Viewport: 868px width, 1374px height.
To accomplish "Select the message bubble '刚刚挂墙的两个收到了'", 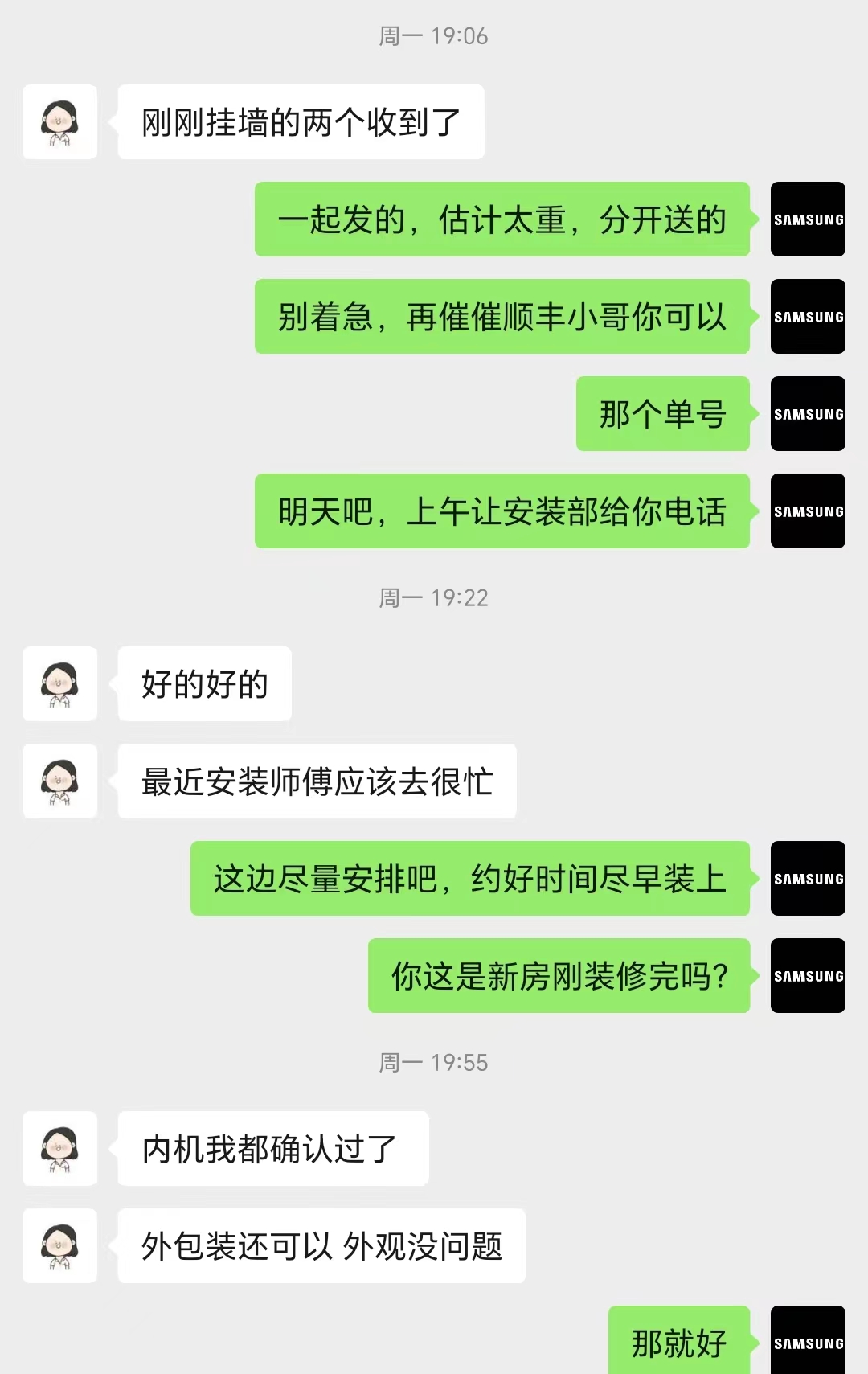I will (301, 121).
